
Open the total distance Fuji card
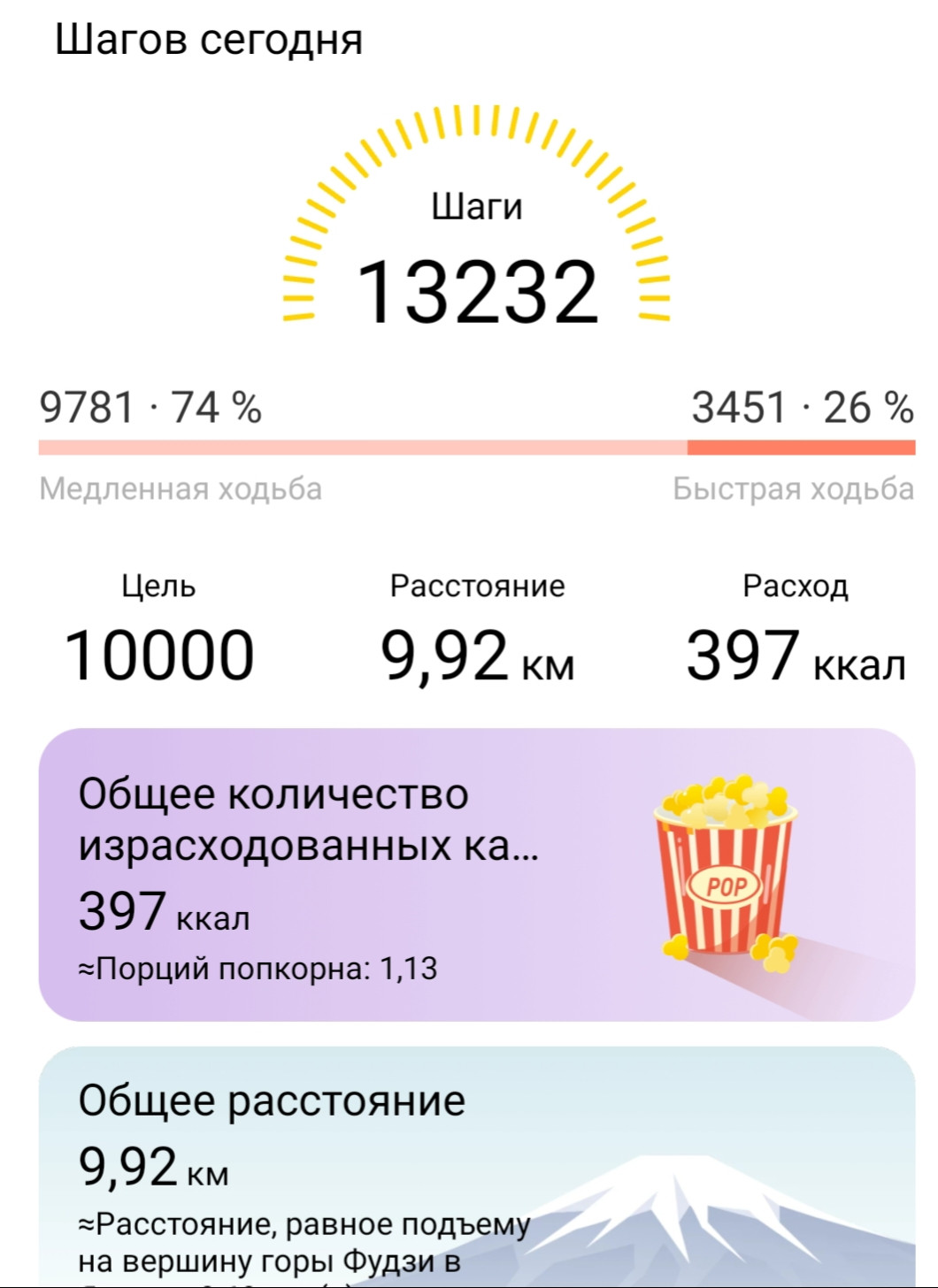[476, 1166]
